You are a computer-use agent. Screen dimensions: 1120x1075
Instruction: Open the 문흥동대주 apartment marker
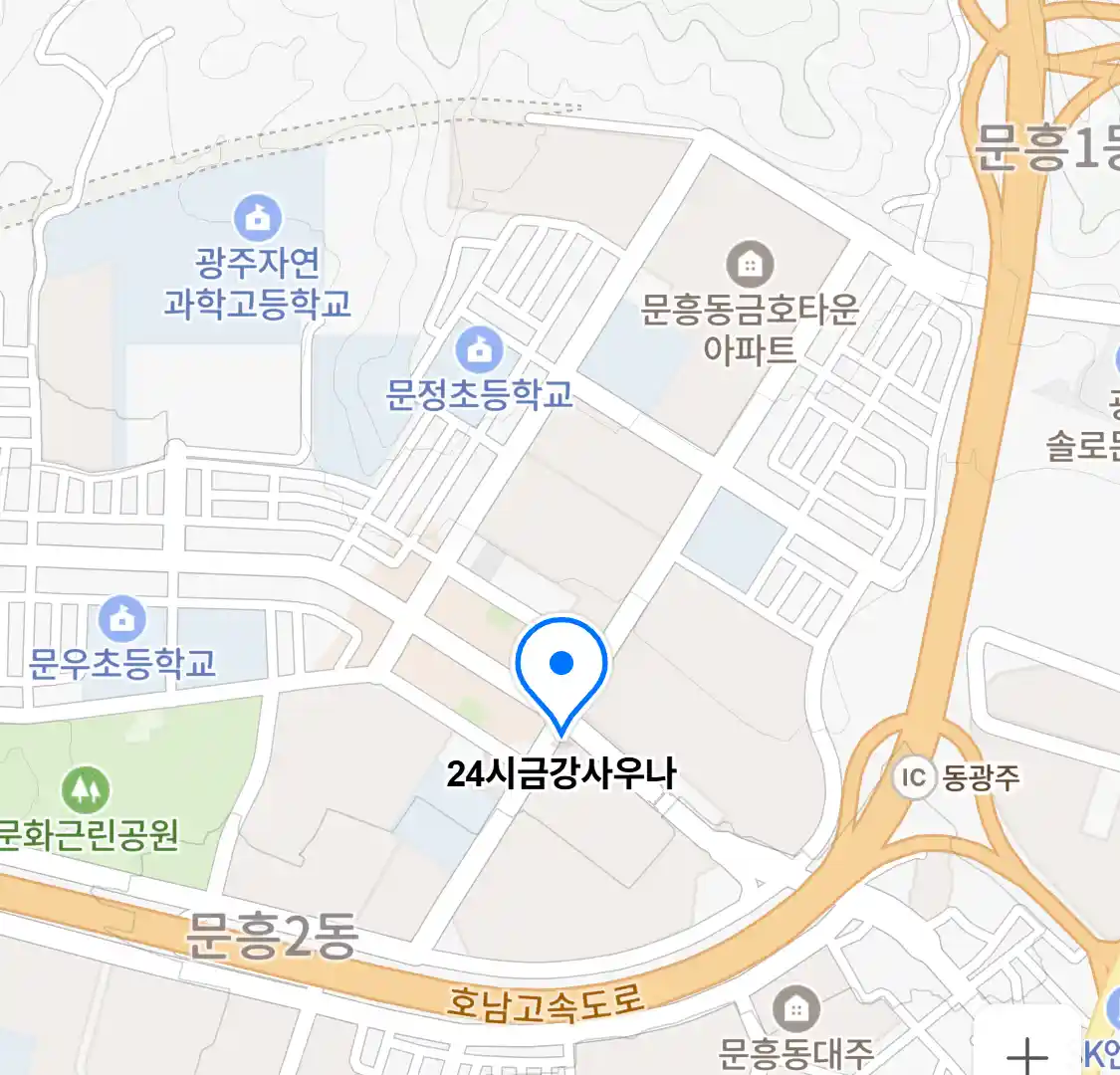795,1009
